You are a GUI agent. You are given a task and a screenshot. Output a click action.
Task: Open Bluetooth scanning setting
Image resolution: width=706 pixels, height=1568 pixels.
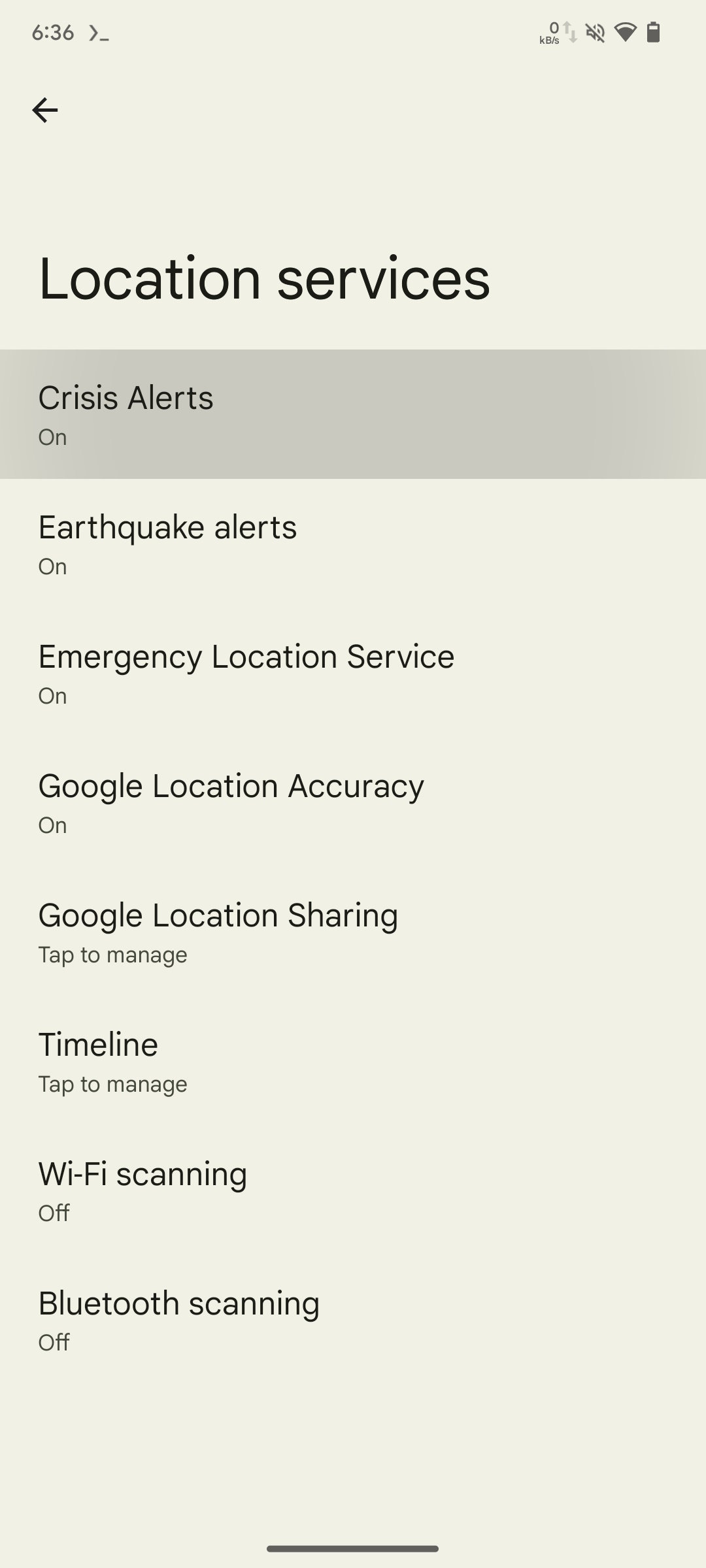tap(353, 1320)
